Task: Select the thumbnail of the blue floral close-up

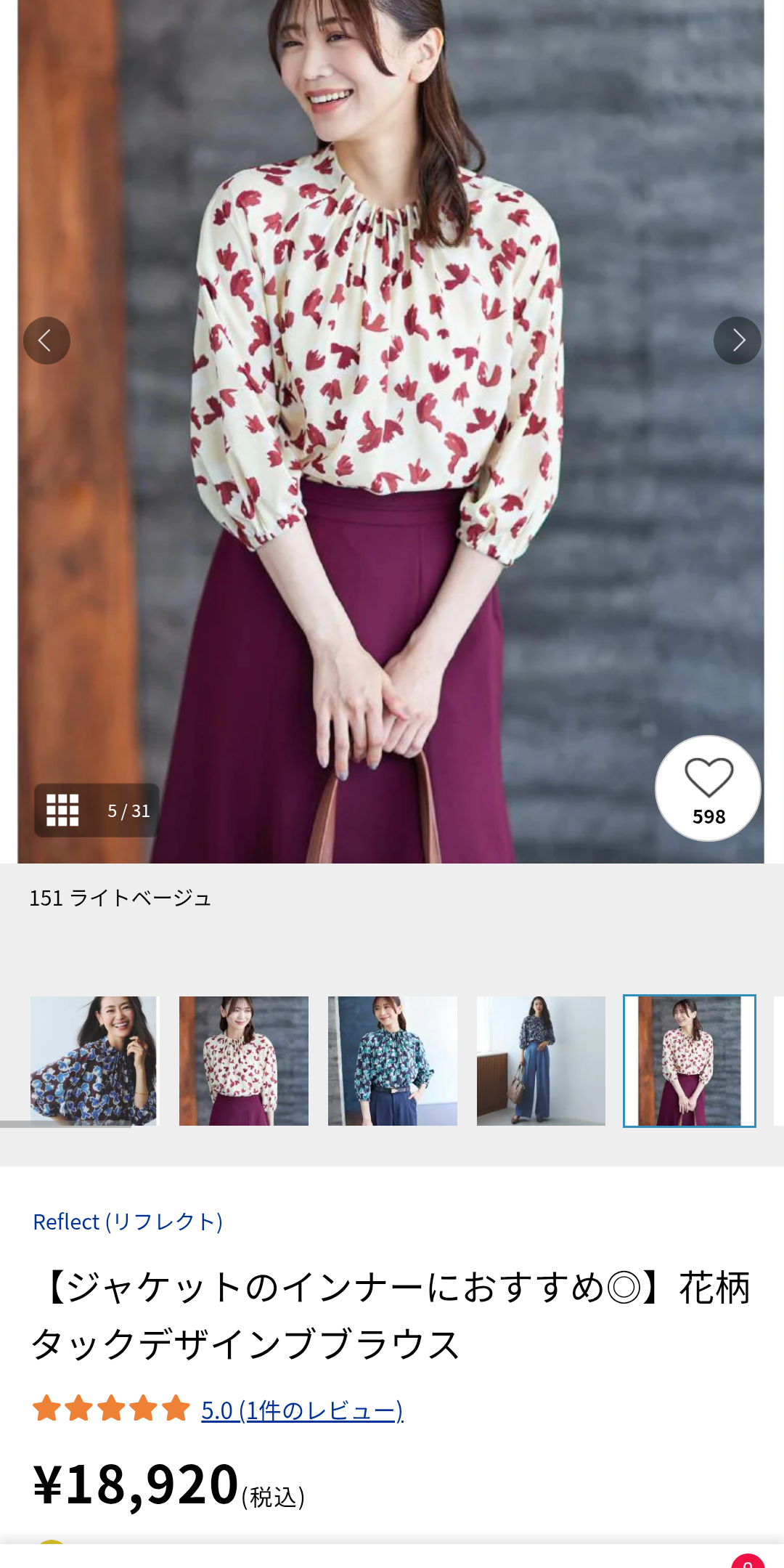Action: pos(94,1060)
